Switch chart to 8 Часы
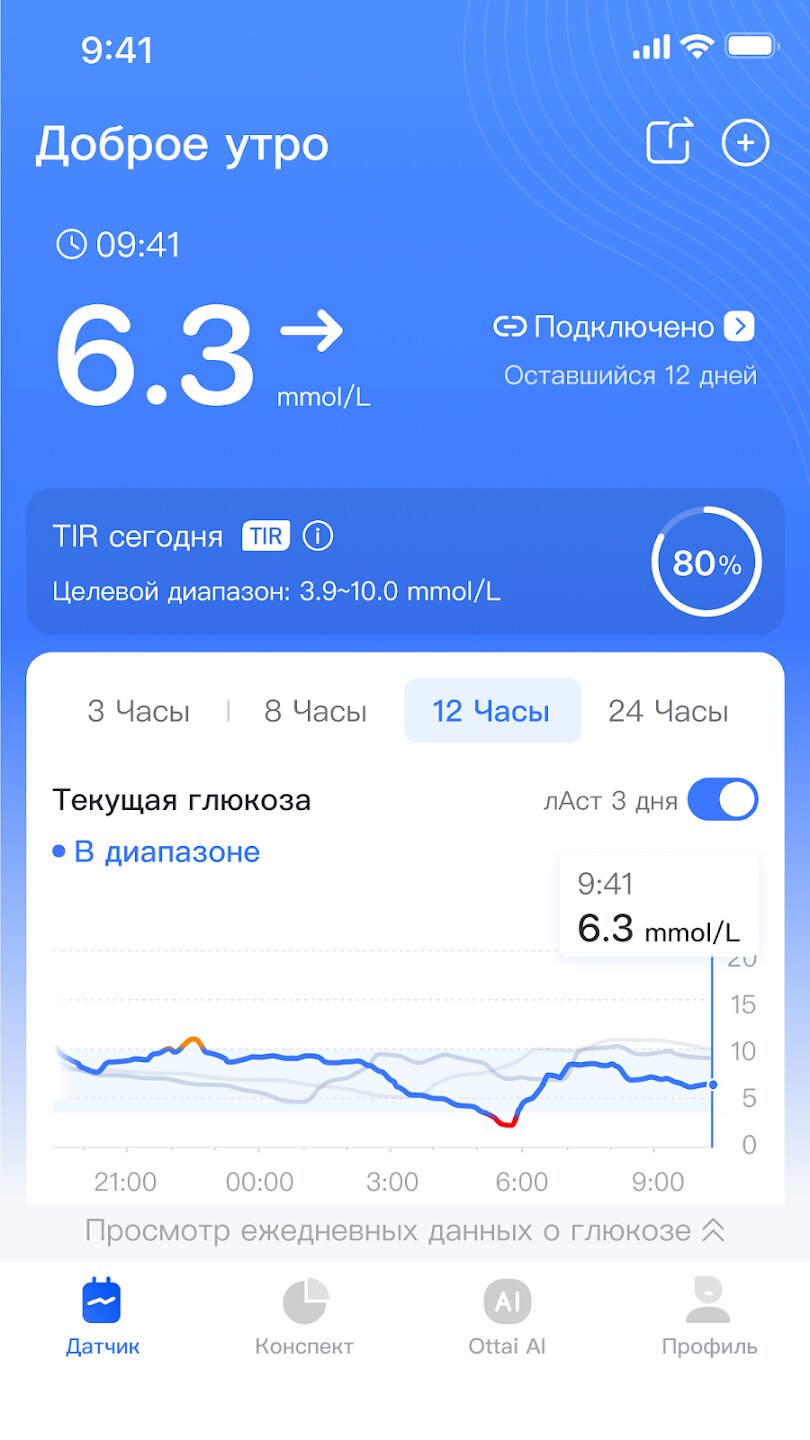Image resolution: width=810 pixels, height=1440 pixels. coord(315,711)
